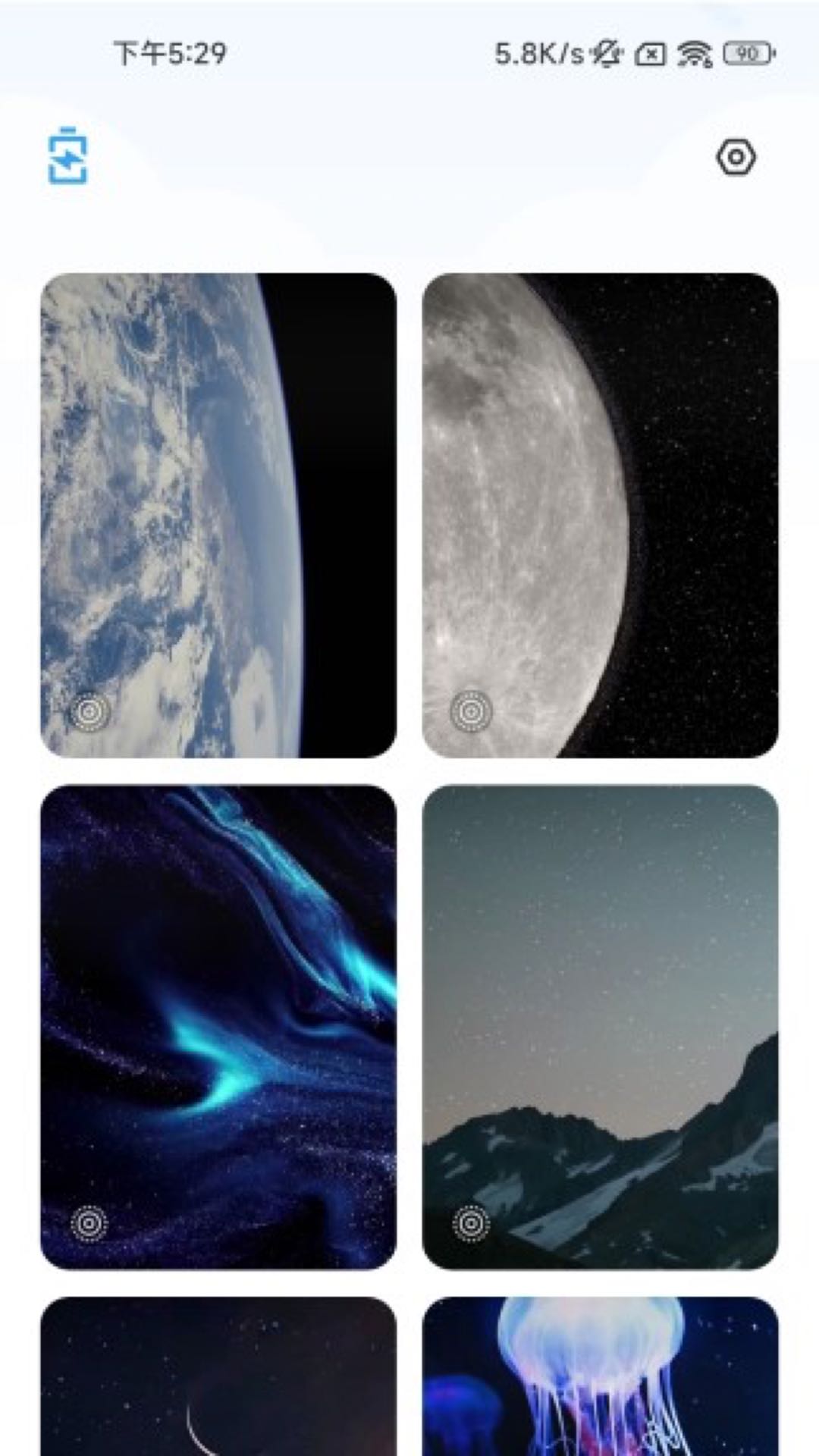Screen dimensions: 819x1456
Task: Select the Earth from space wallpaper
Action: point(218,515)
